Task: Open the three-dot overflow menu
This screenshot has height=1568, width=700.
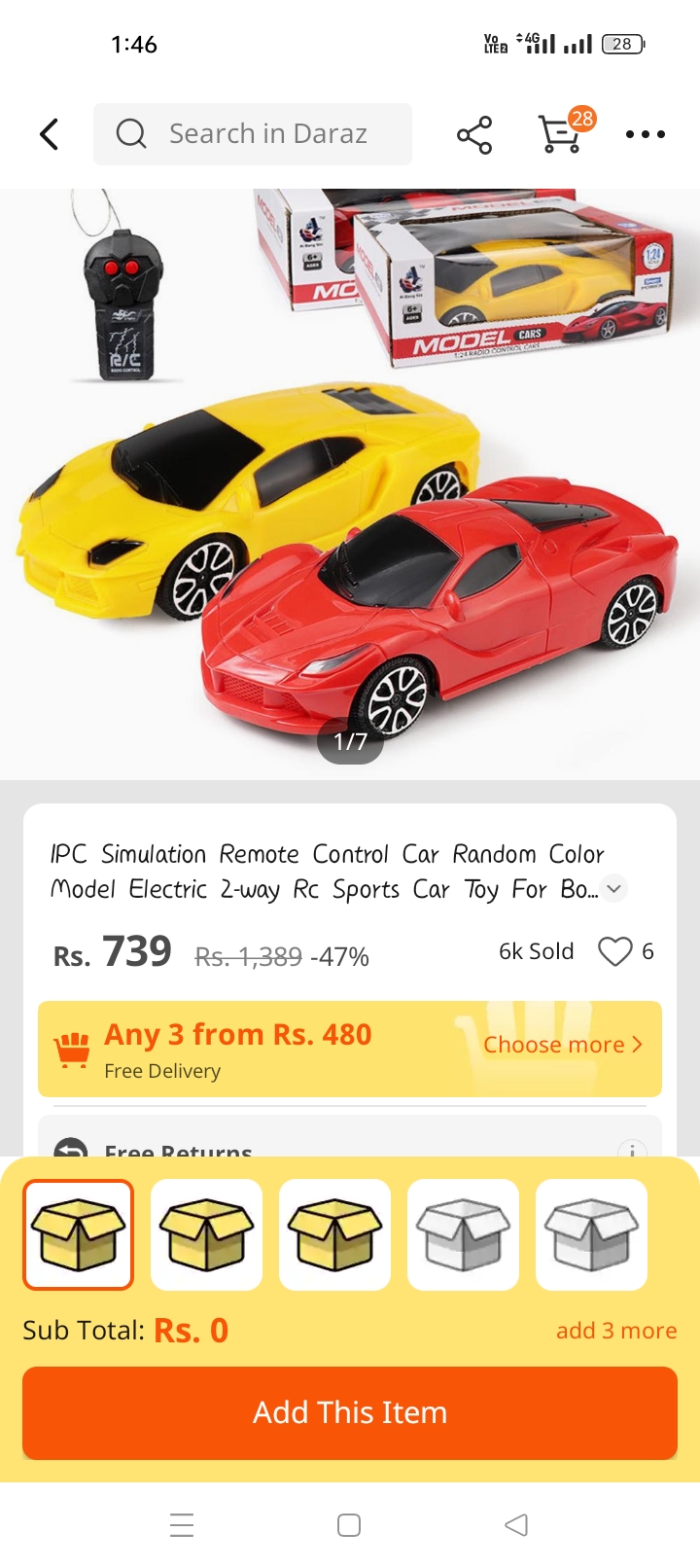Action: [645, 134]
